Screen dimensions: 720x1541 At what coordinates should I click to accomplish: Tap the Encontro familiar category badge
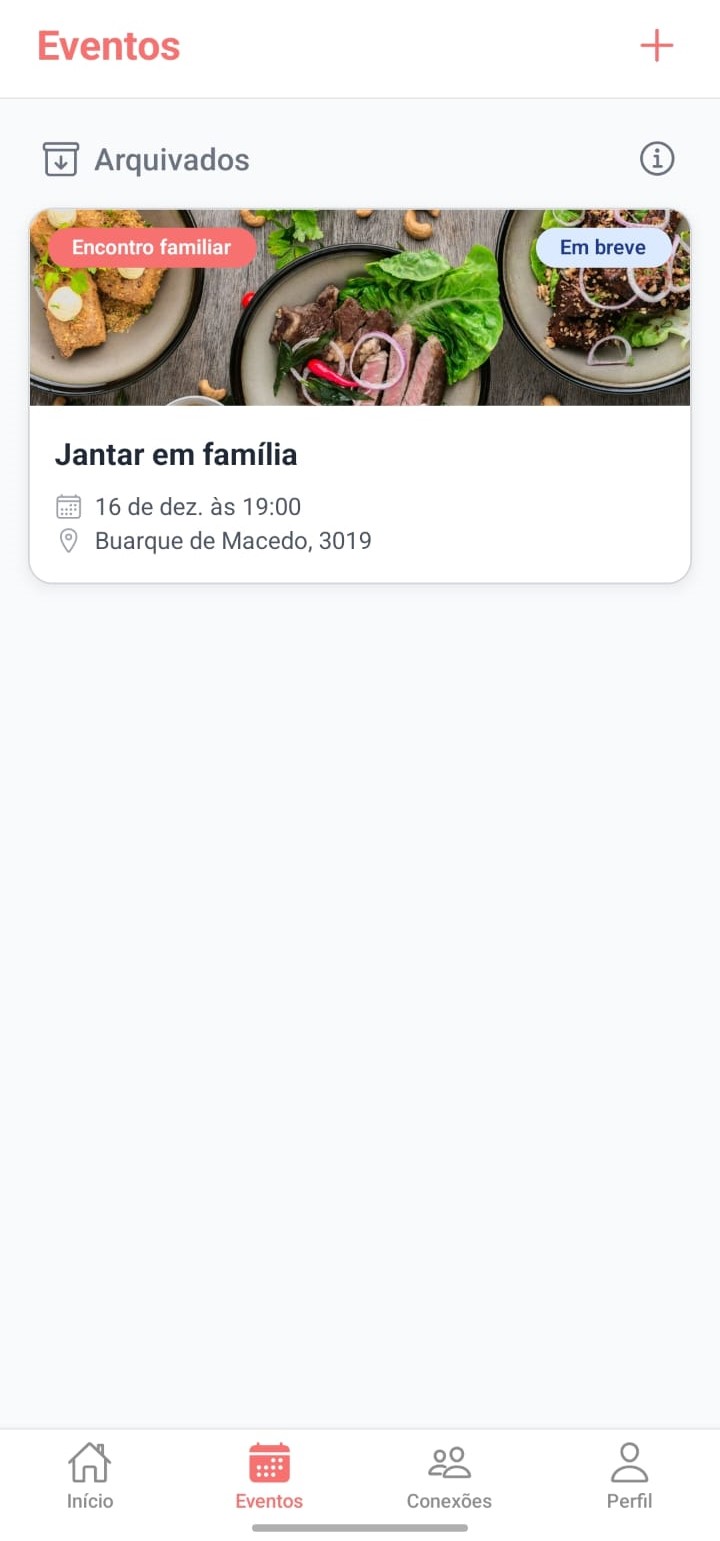[x=152, y=247]
